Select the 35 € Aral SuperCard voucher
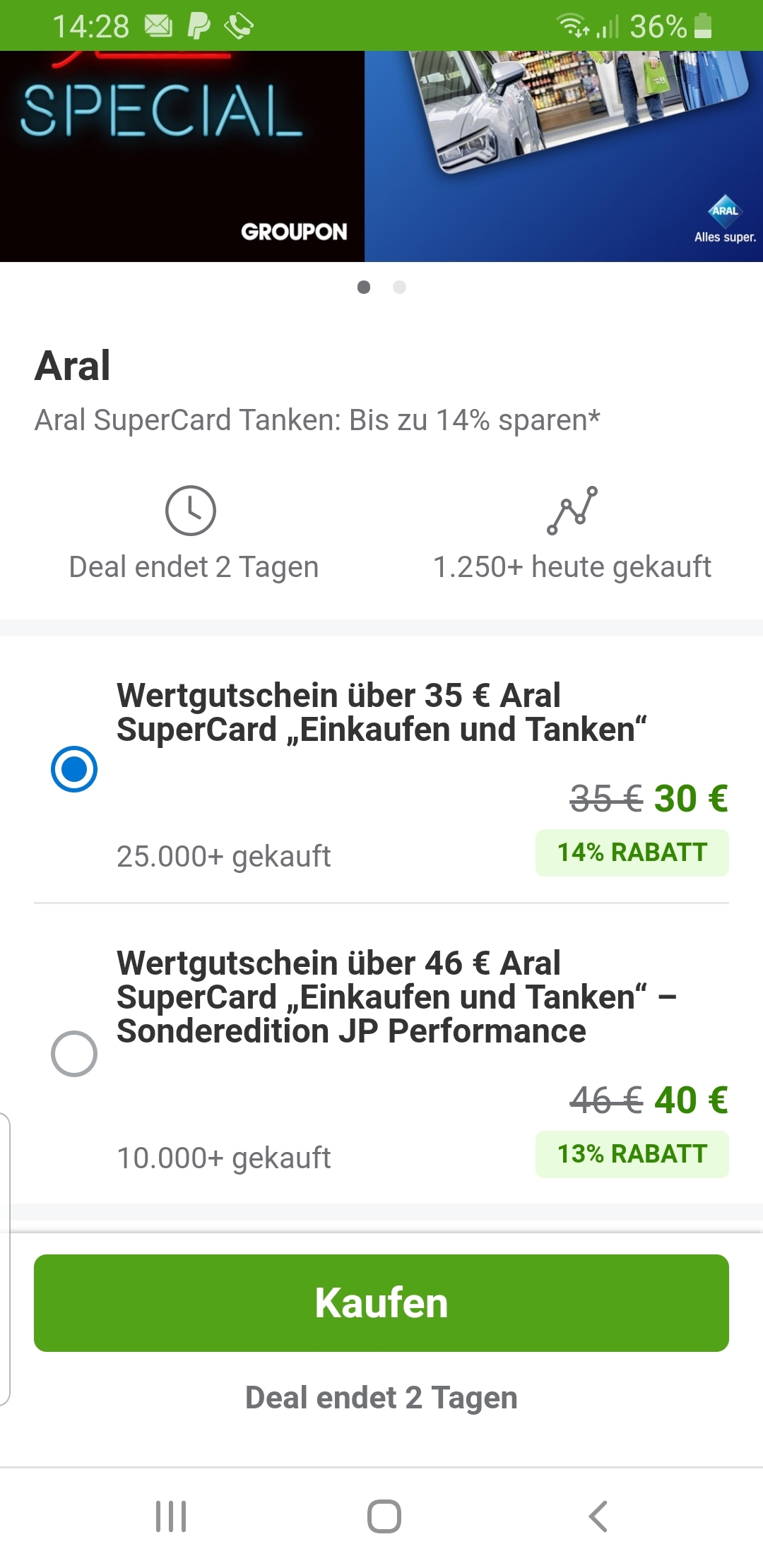This screenshot has width=763, height=1568. (74, 768)
